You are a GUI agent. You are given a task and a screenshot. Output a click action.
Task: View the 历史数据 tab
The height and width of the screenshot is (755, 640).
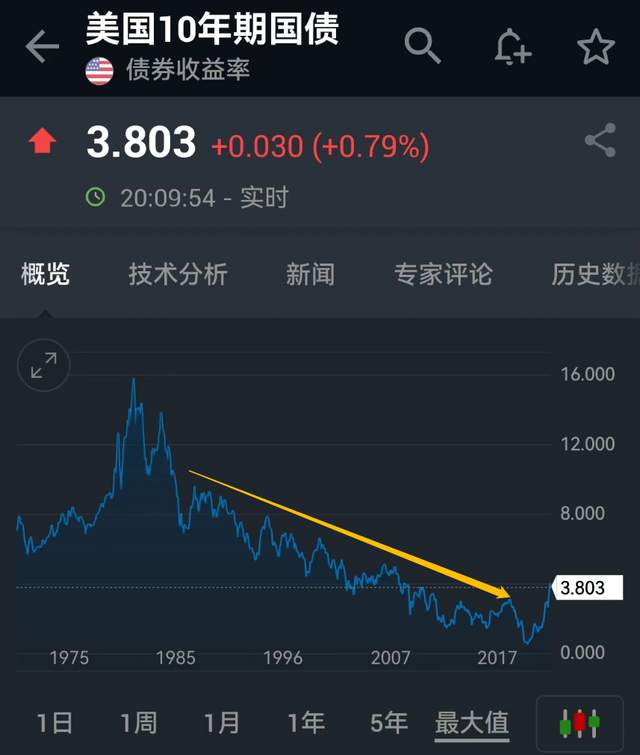click(x=595, y=274)
